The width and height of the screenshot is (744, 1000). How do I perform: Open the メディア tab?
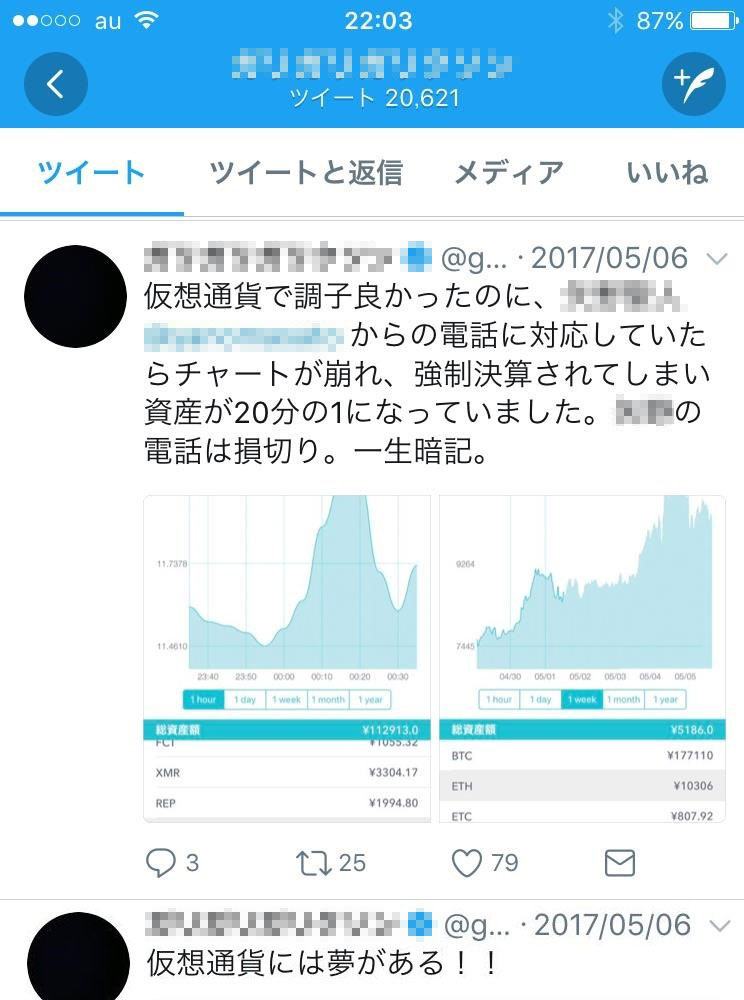[x=509, y=173]
